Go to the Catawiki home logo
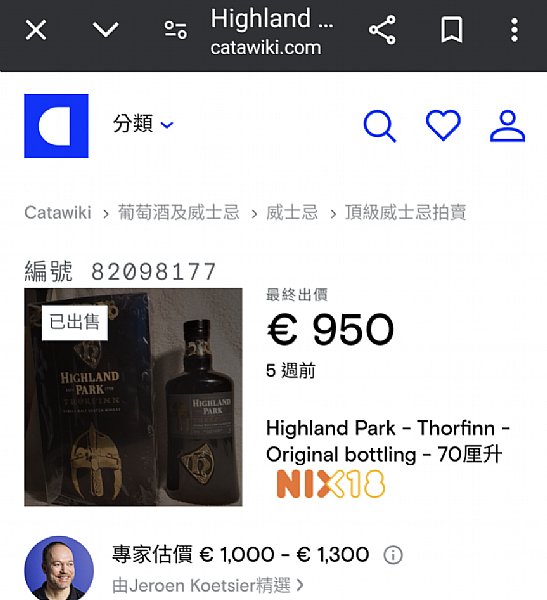 coord(56,126)
